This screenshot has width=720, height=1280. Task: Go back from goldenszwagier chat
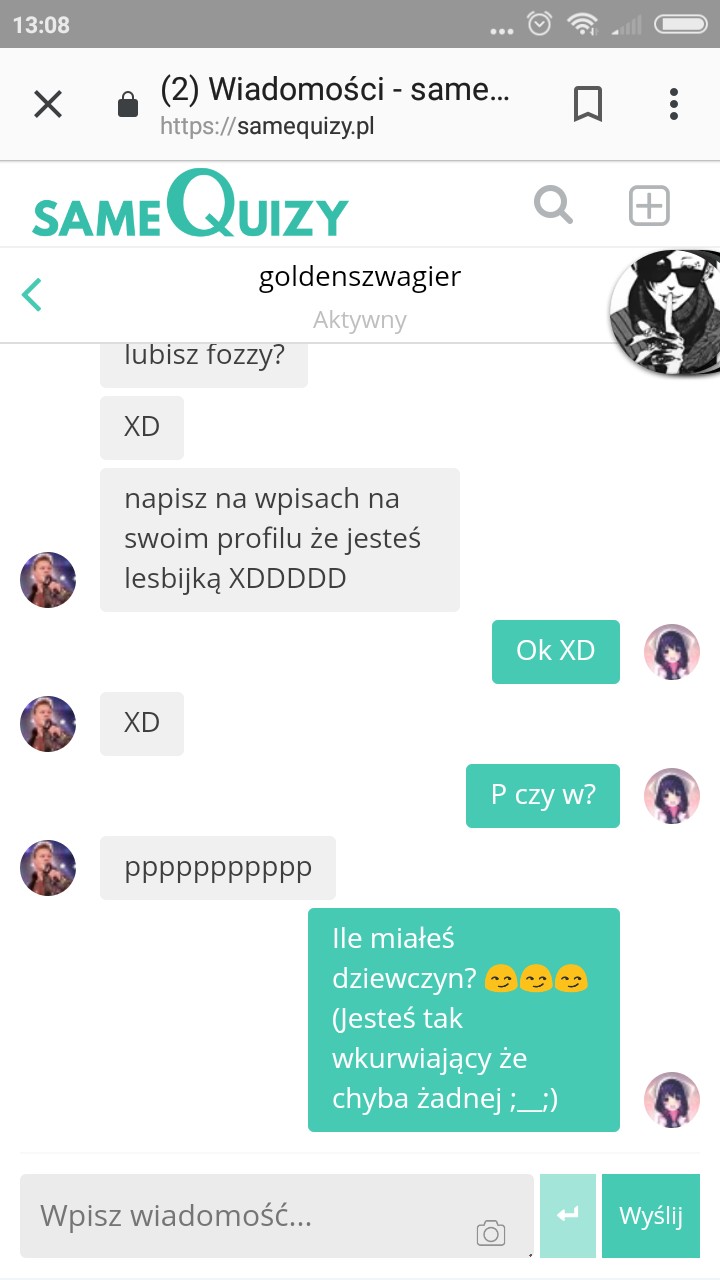pos(32,294)
